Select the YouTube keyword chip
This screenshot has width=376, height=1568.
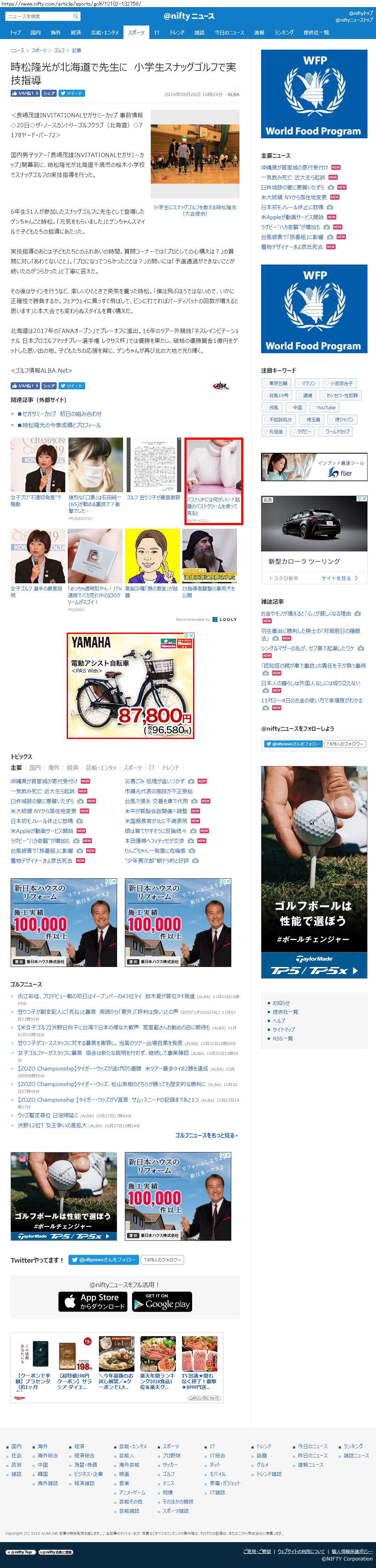[x=325, y=407]
